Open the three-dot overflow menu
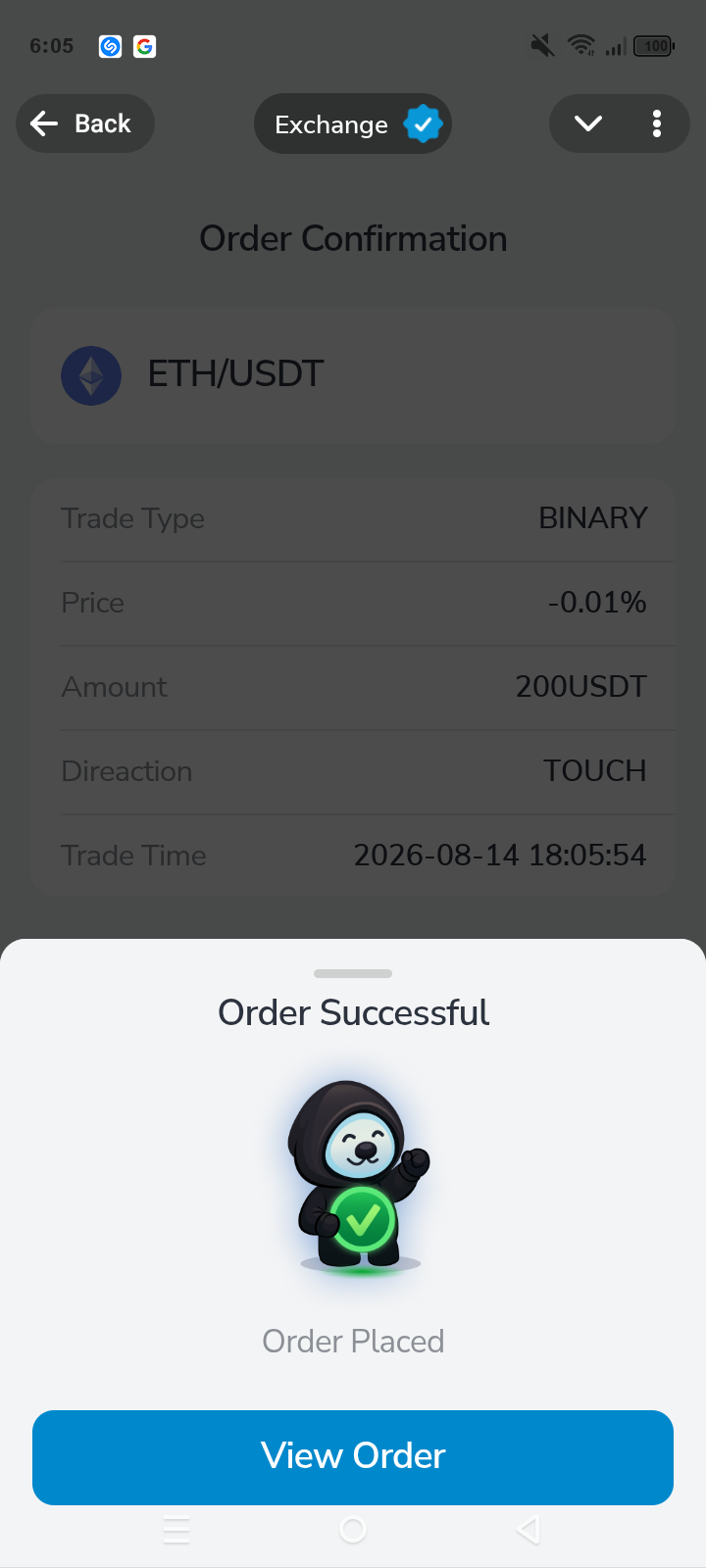Viewport: 706px width, 1568px height. coord(657,123)
